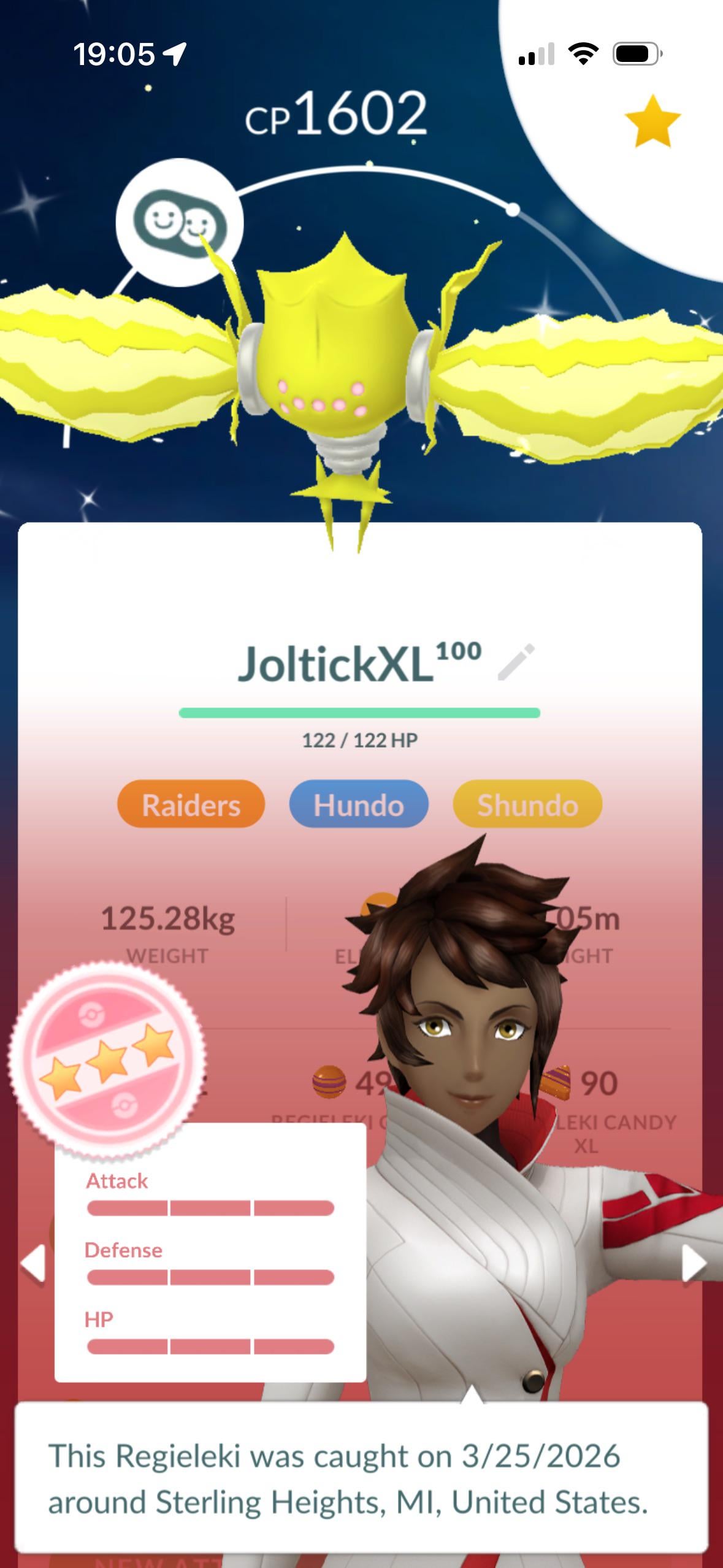
Task: Open the buddy icon beside Regieleki
Action: [180, 221]
